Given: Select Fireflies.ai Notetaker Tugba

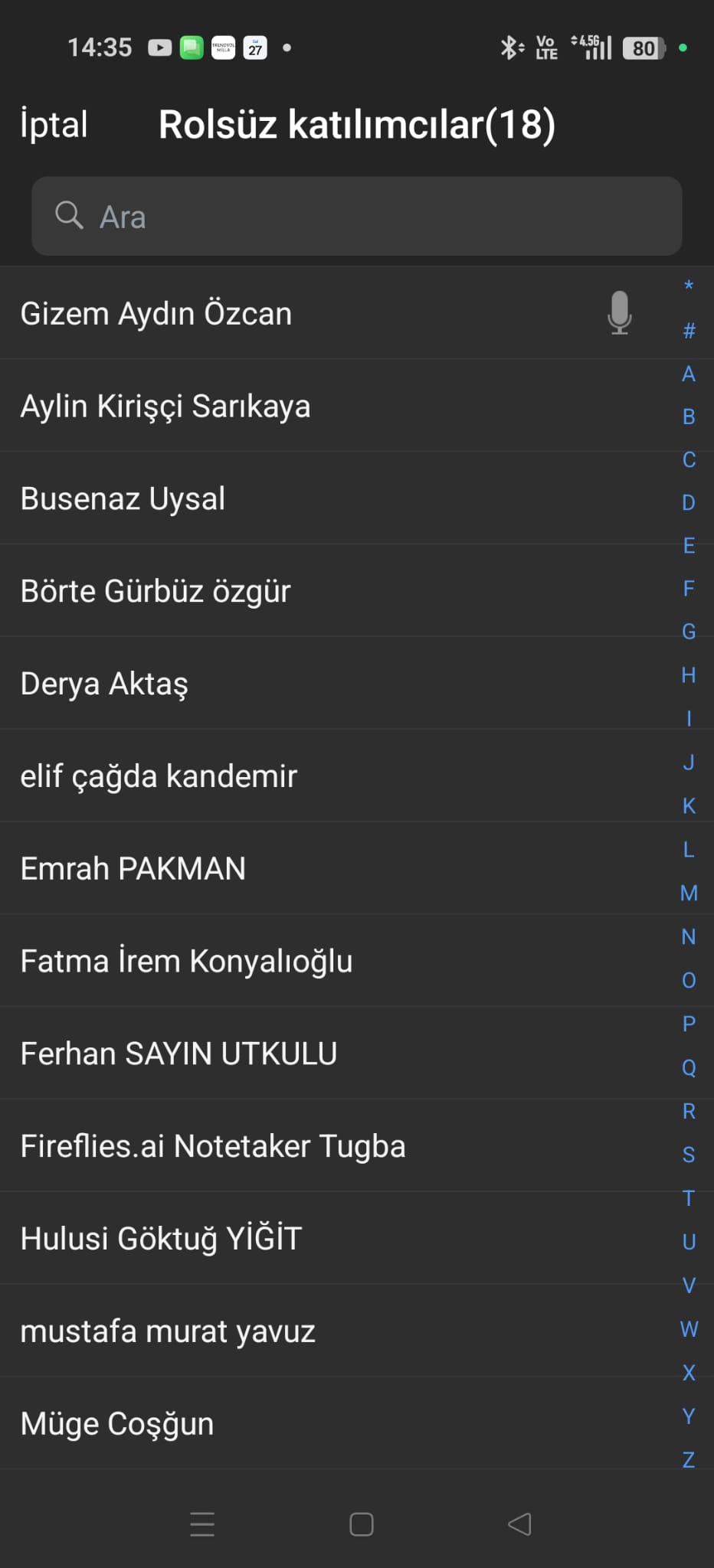Looking at the screenshot, I should pos(213,1147).
